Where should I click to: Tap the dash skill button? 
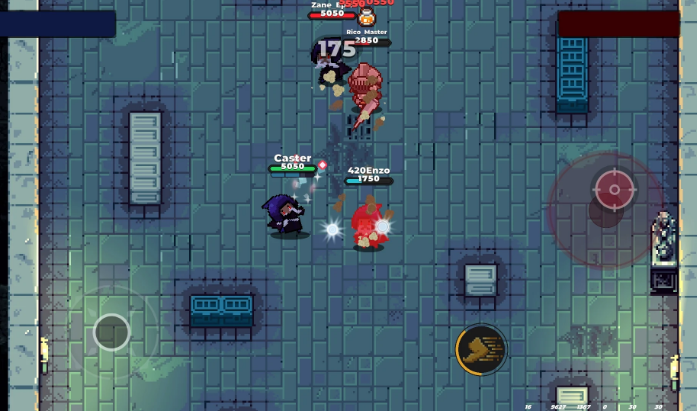tap(481, 349)
